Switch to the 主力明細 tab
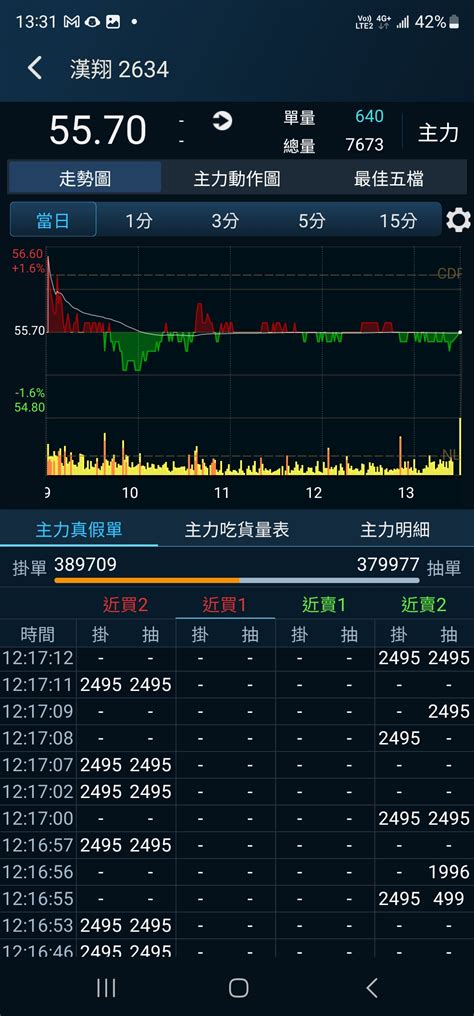The height and width of the screenshot is (1016, 474). pos(395,530)
